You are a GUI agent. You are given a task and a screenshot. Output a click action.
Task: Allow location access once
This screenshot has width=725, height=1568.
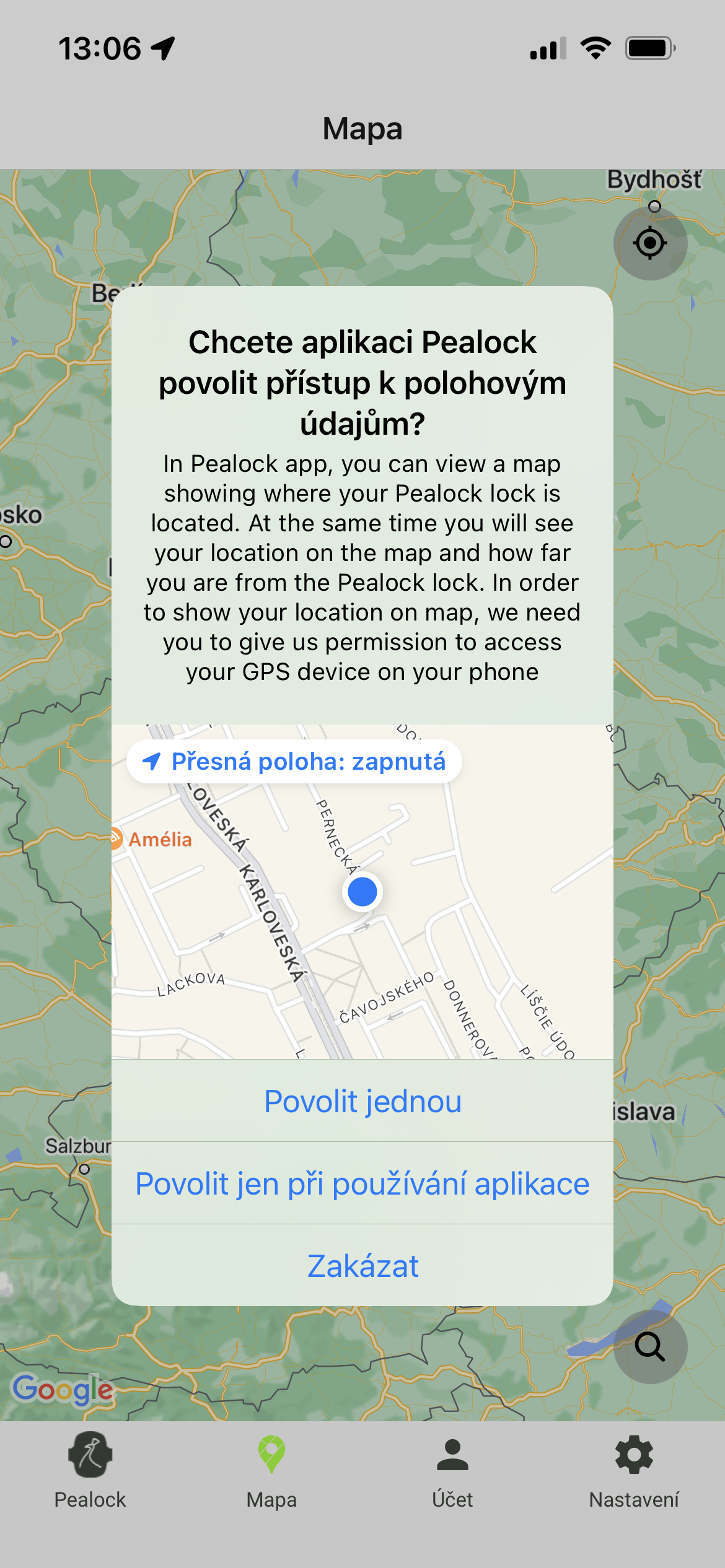[362, 1102]
